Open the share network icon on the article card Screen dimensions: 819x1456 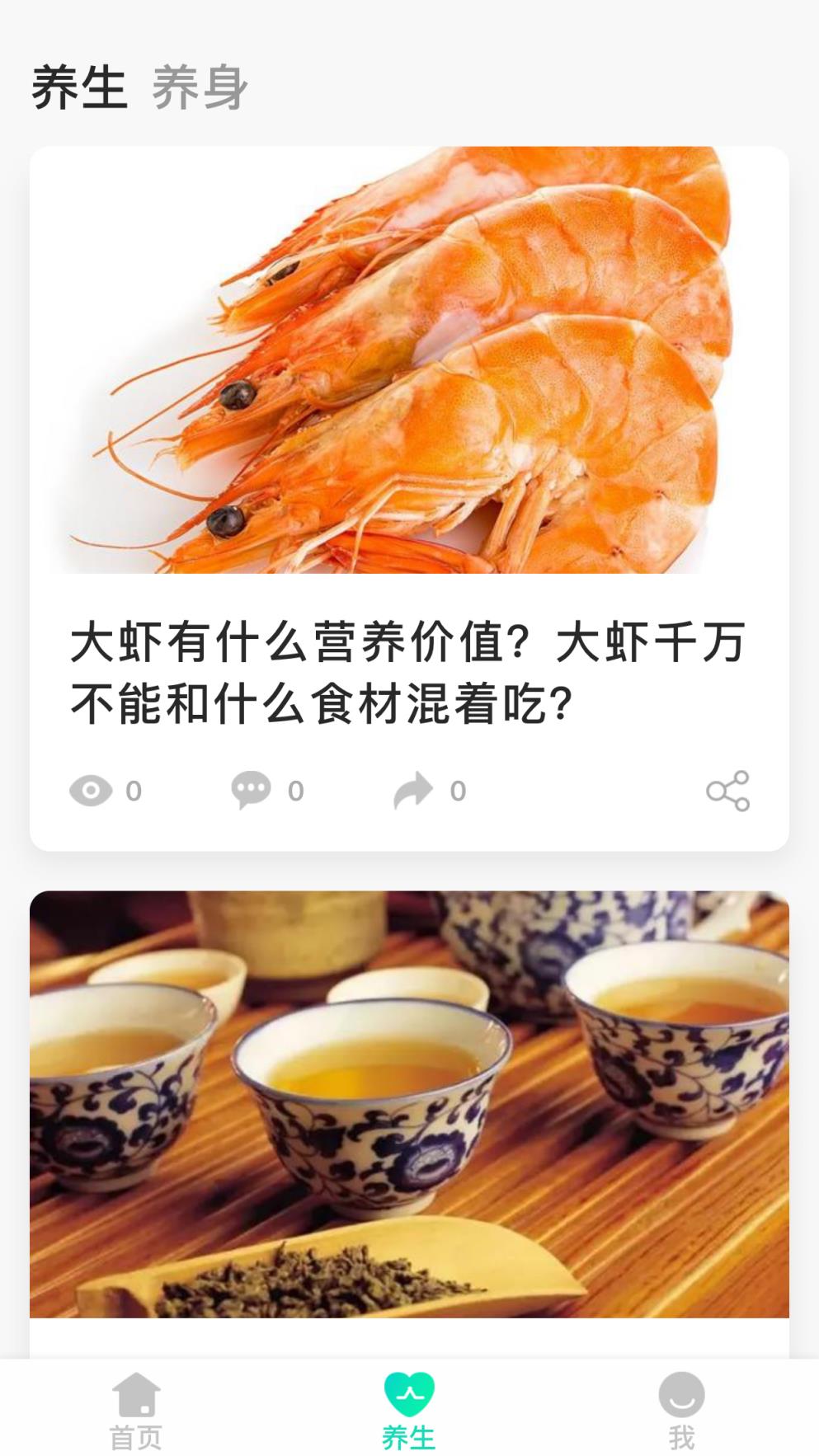click(728, 790)
